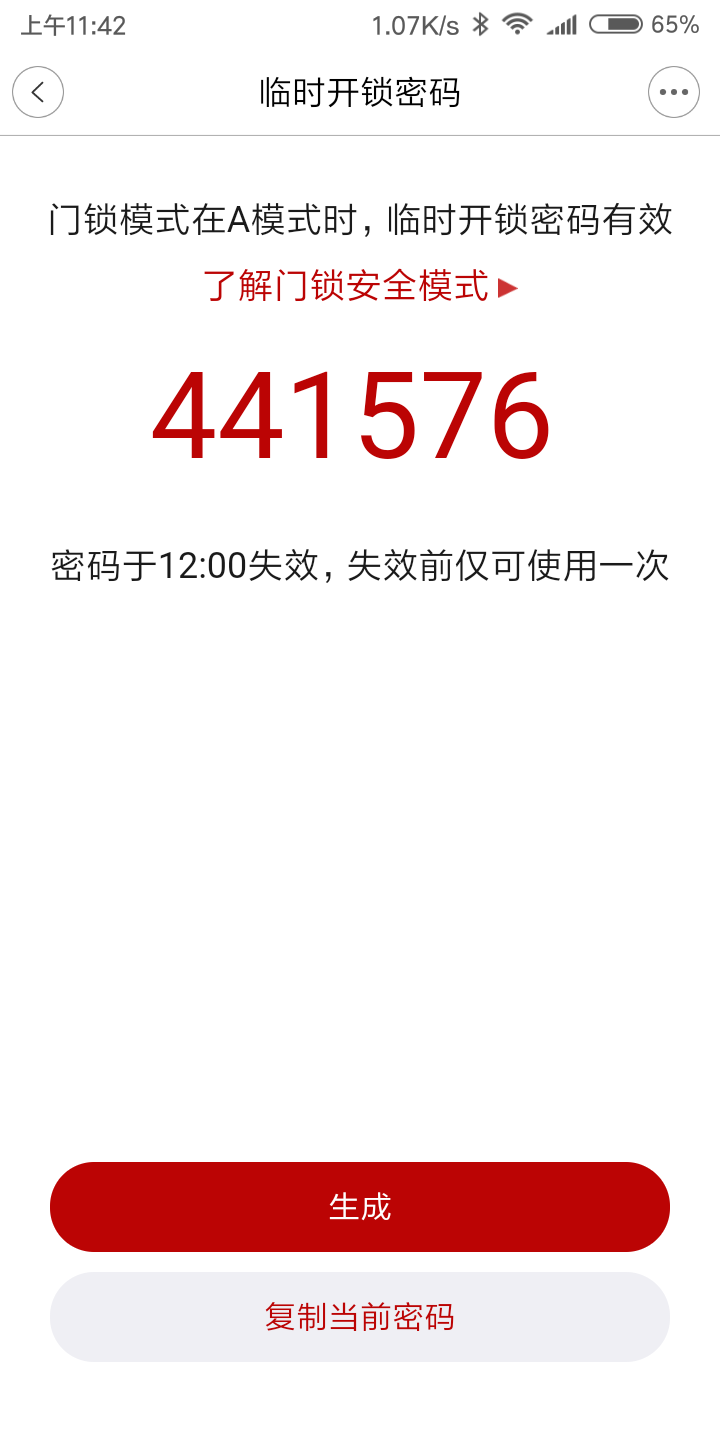This screenshot has width=720, height=1440.
Task: Tap the red arrow next to the security link
Action: coord(508,287)
